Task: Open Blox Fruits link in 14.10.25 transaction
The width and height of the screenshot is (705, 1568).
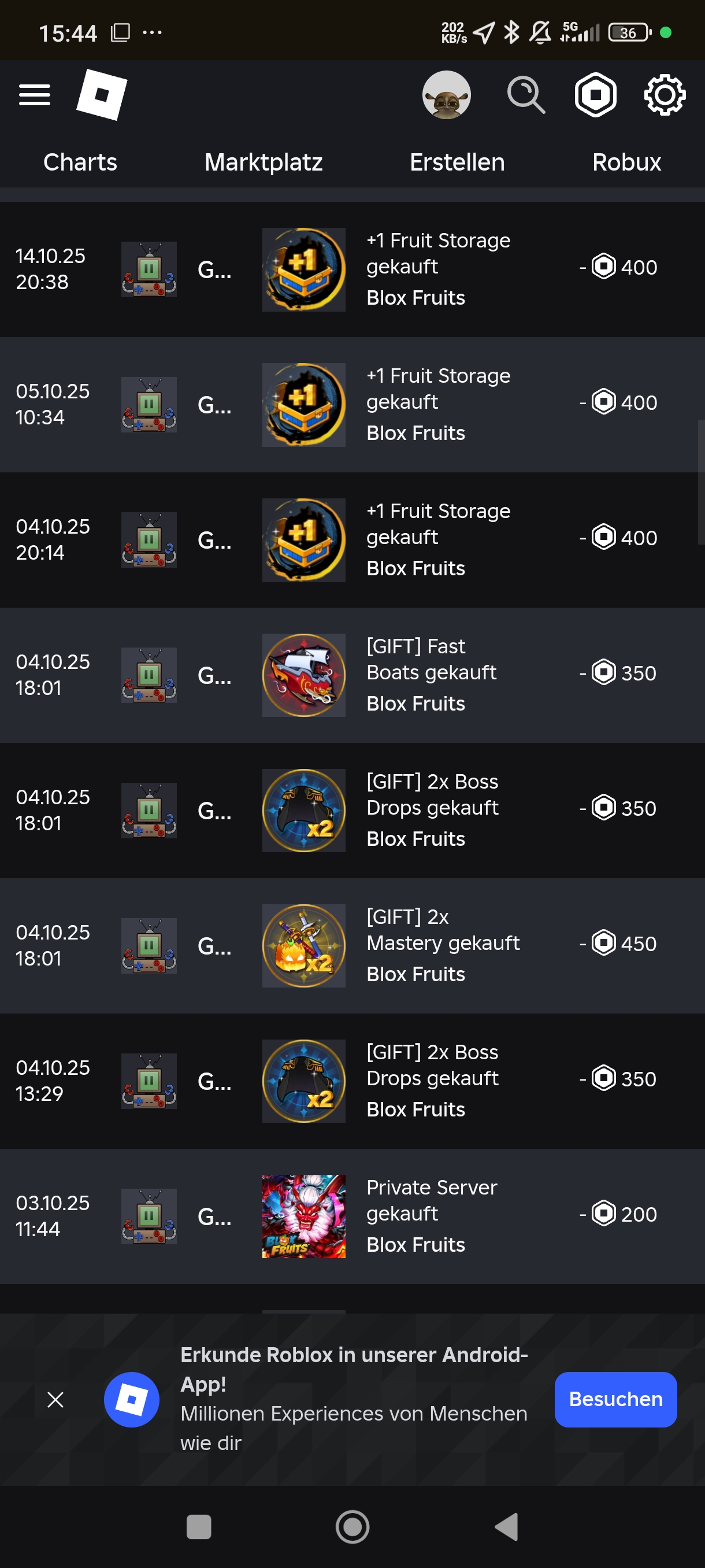Action: tap(415, 298)
